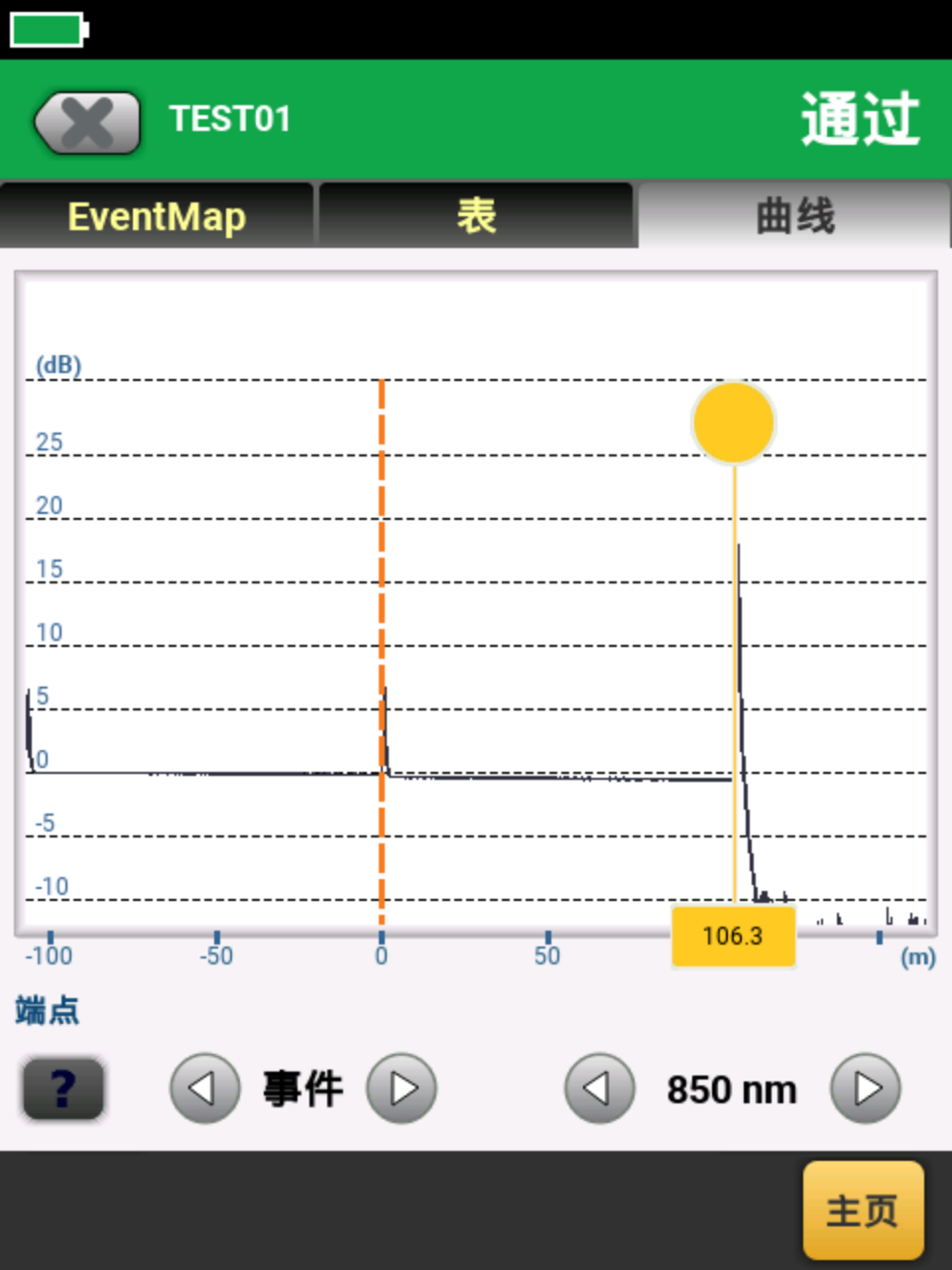
Task: Go to the previous 事件
Action: 204,1088
